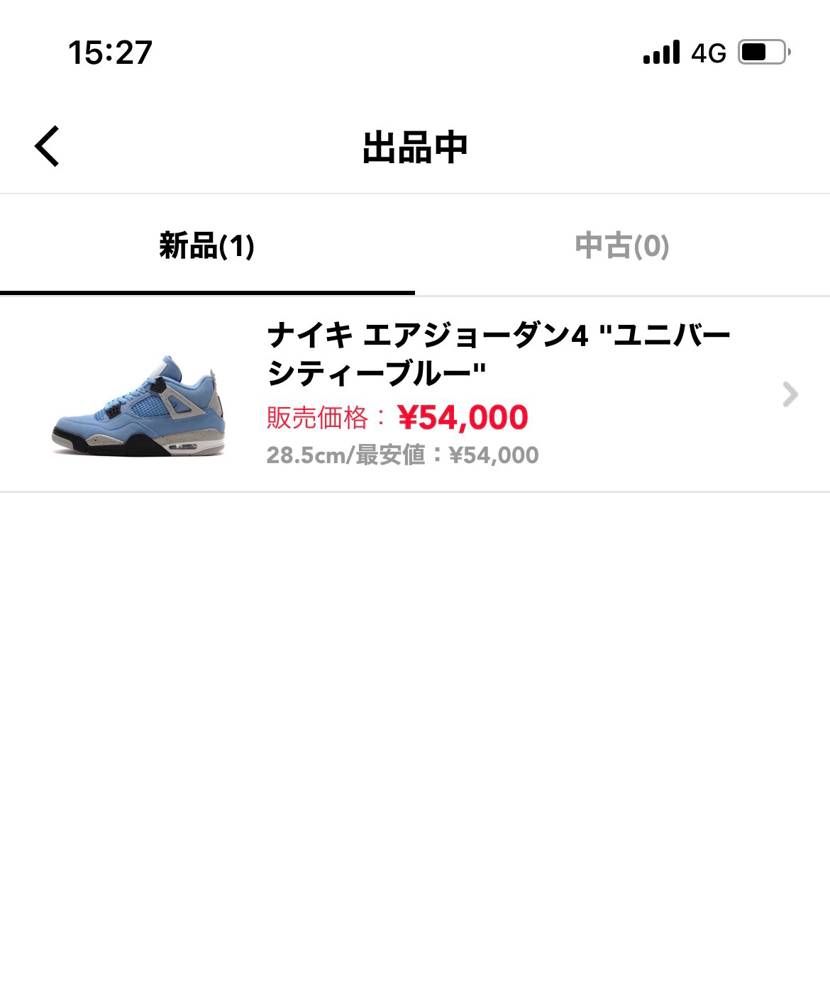Image resolution: width=830 pixels, height=983 pixels.
Task: Switch to the 中古(0) tab
Action: (x=621, y=246)
